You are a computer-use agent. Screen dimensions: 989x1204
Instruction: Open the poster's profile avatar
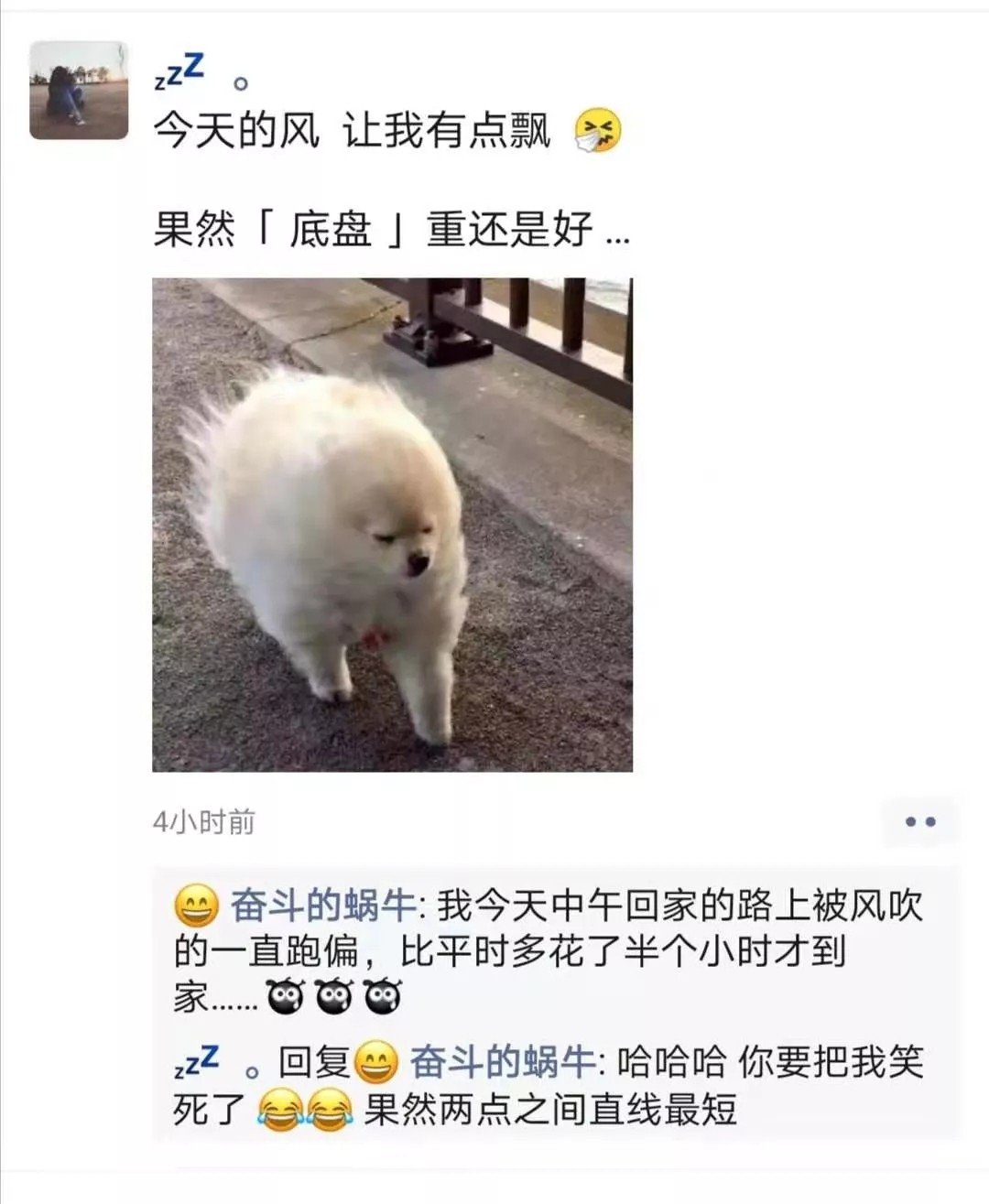(79, 90)
